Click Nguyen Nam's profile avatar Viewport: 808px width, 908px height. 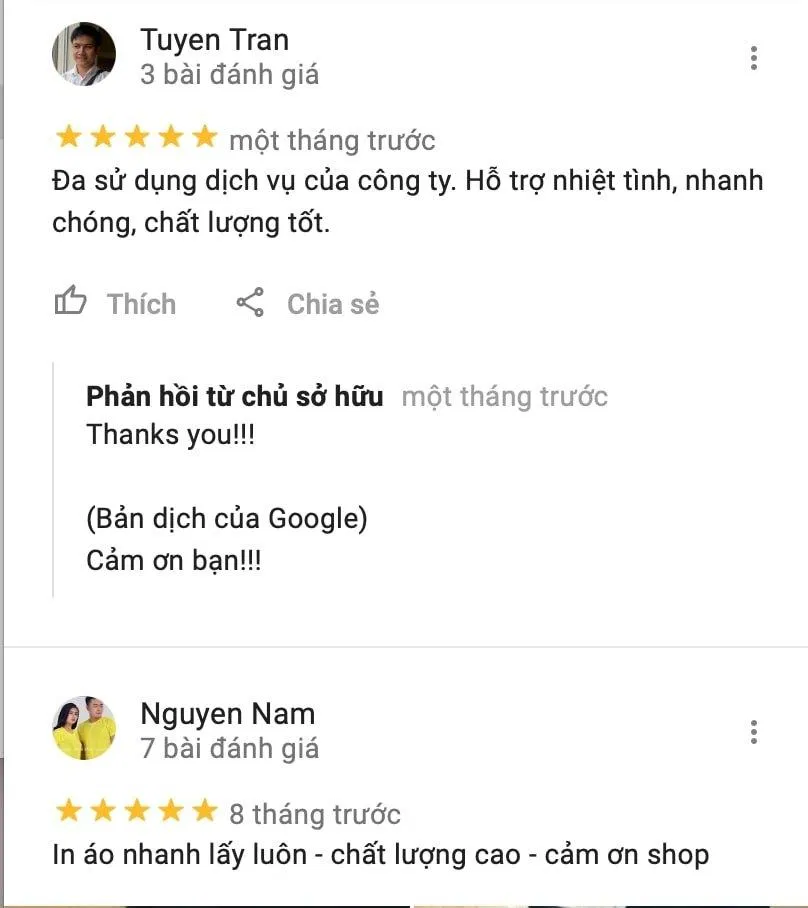tap(84, 727)
